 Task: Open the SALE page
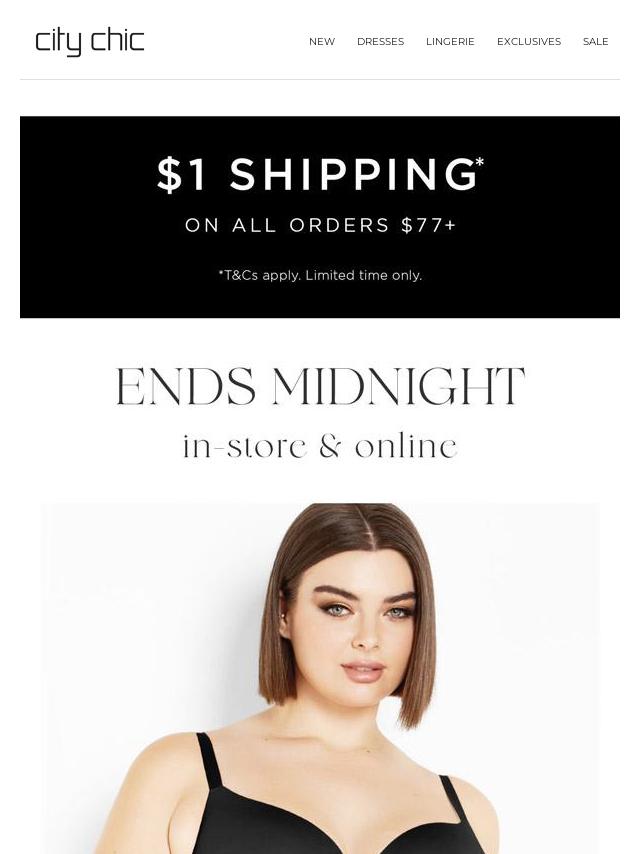595,42
